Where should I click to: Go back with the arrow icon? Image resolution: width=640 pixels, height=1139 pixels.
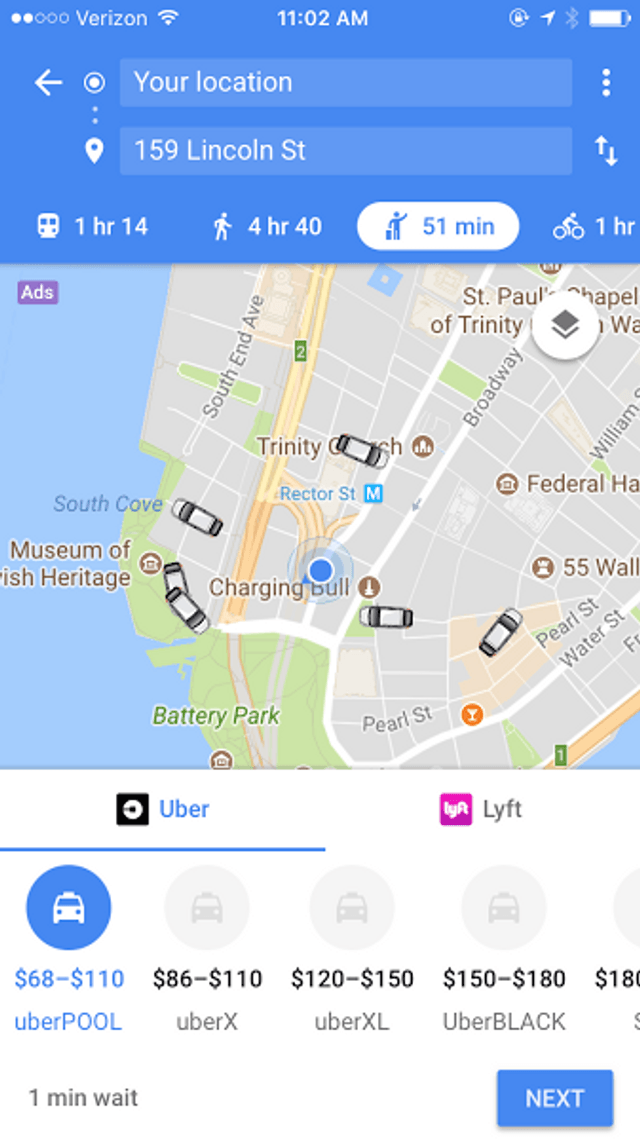pos(48,83)
